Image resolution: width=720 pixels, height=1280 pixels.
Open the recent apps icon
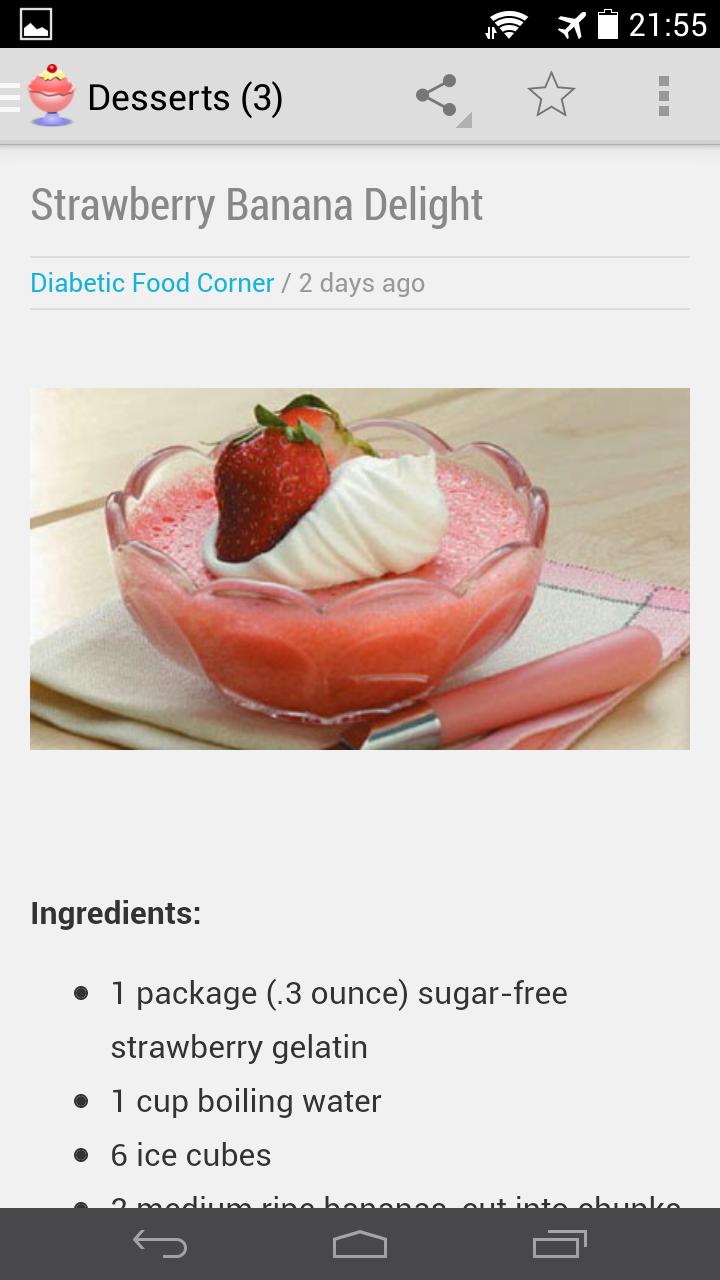pyautogui.click(x=560, y=1244)
